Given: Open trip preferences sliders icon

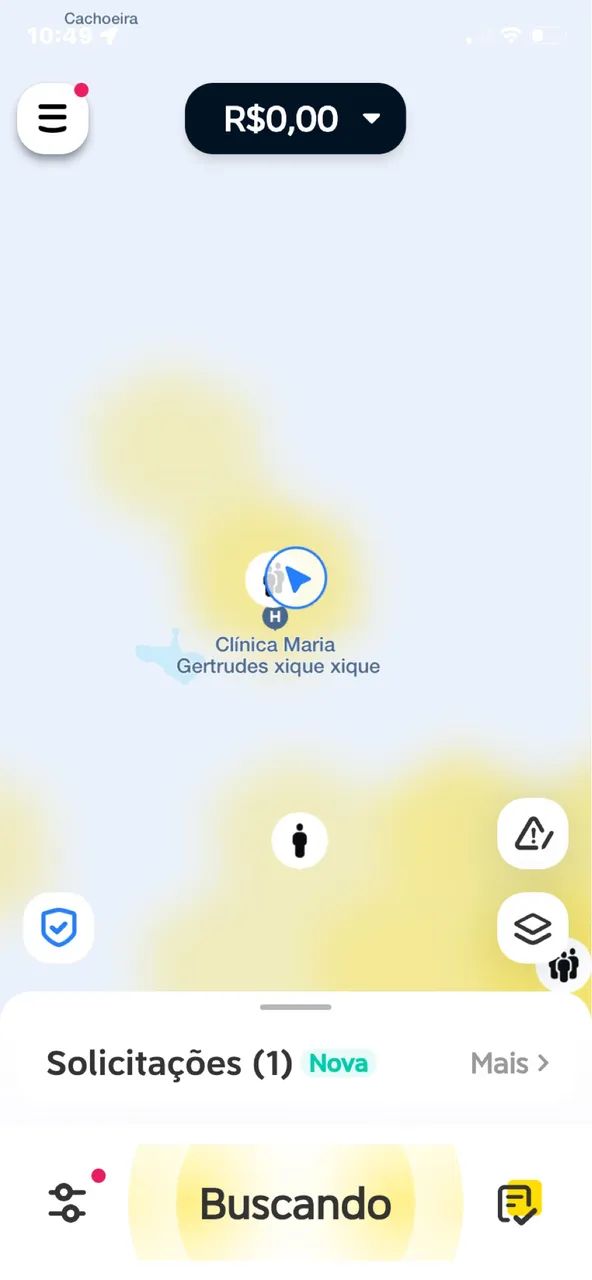Looking at the screenshot, I should click(67, 1202).
